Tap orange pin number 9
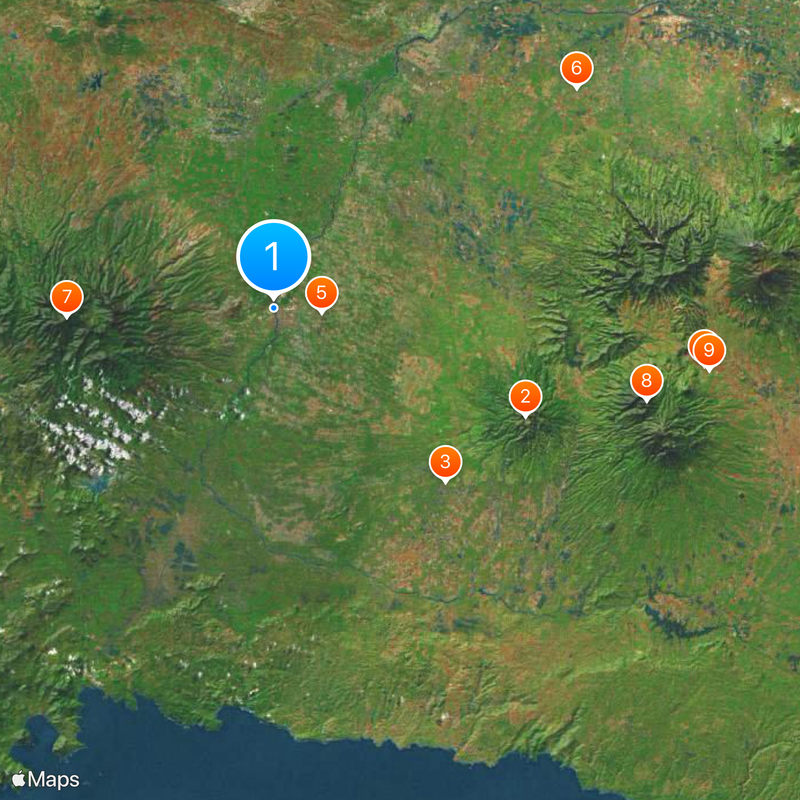 [x=710, y=350]
